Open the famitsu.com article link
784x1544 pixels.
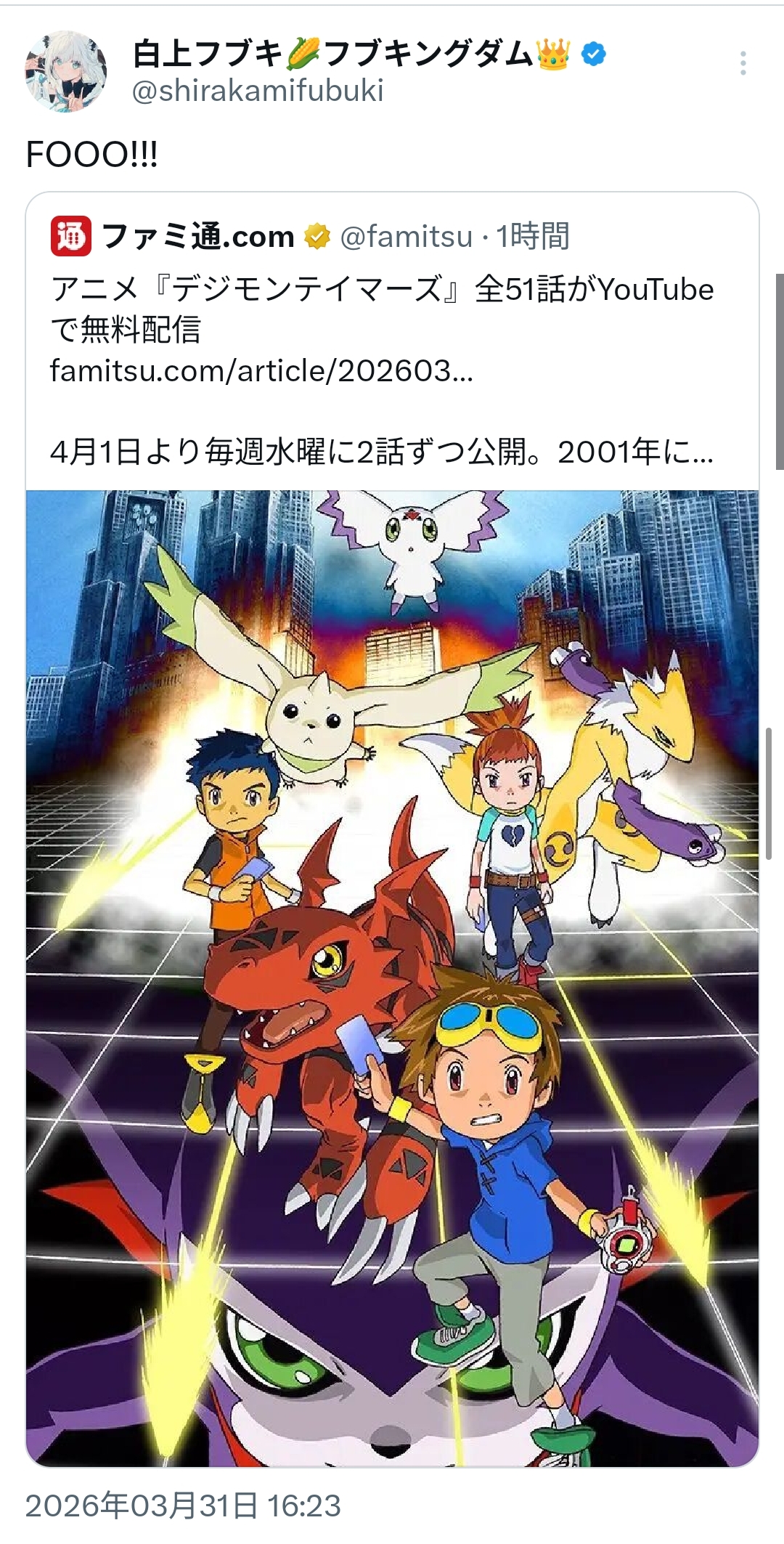tap(261, 371)
